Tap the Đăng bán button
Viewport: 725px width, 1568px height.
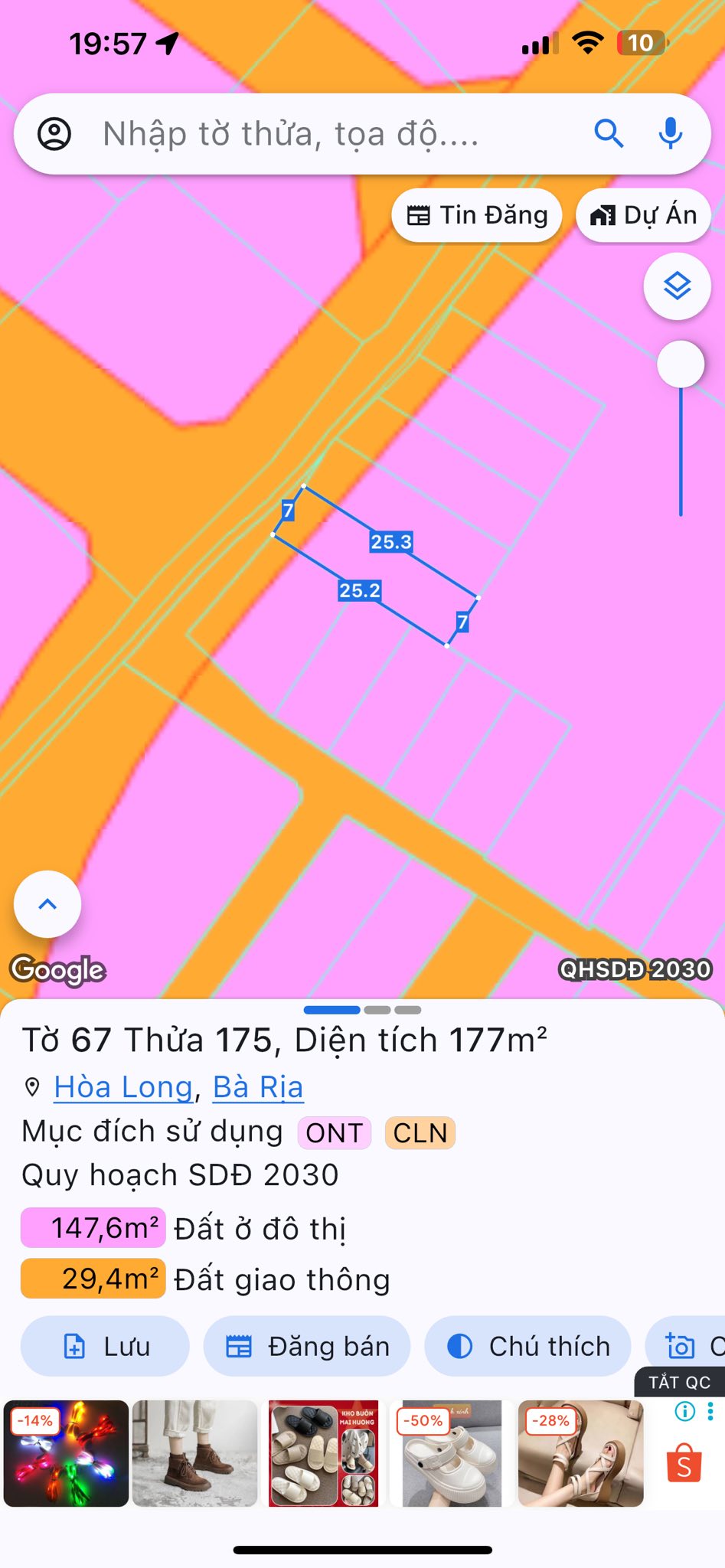click(x=307, y=1346)
